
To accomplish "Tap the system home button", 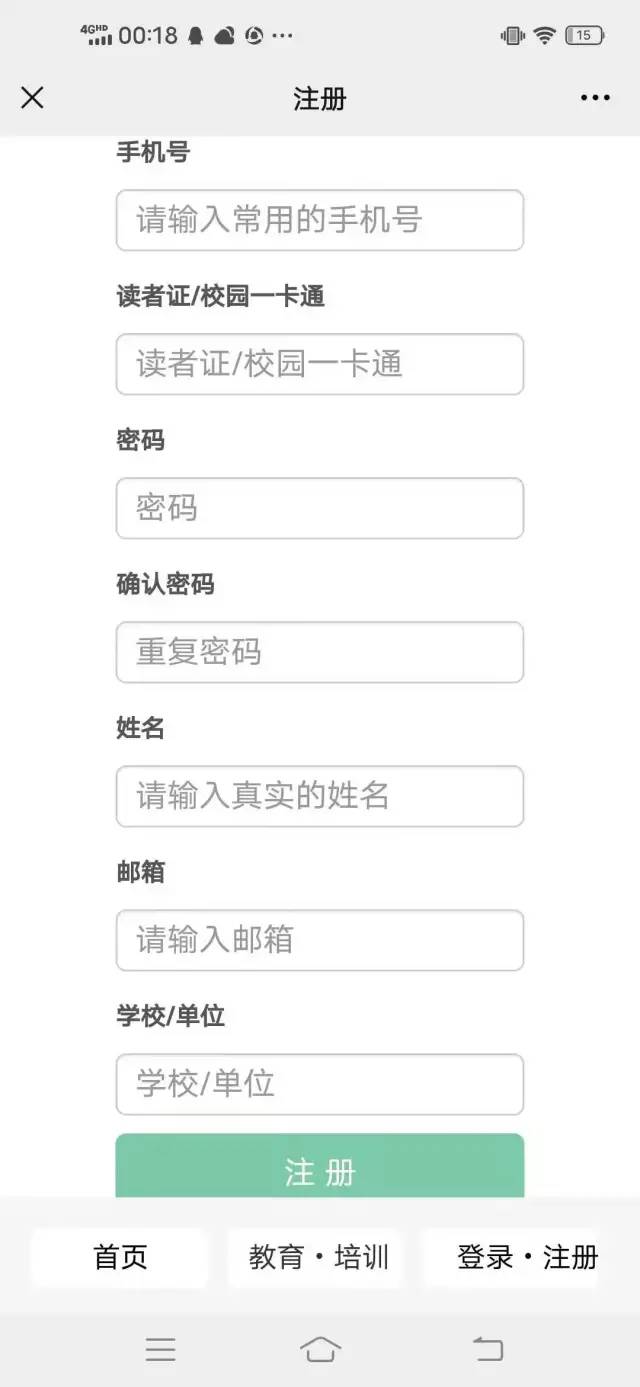I will coord(320,1350).
